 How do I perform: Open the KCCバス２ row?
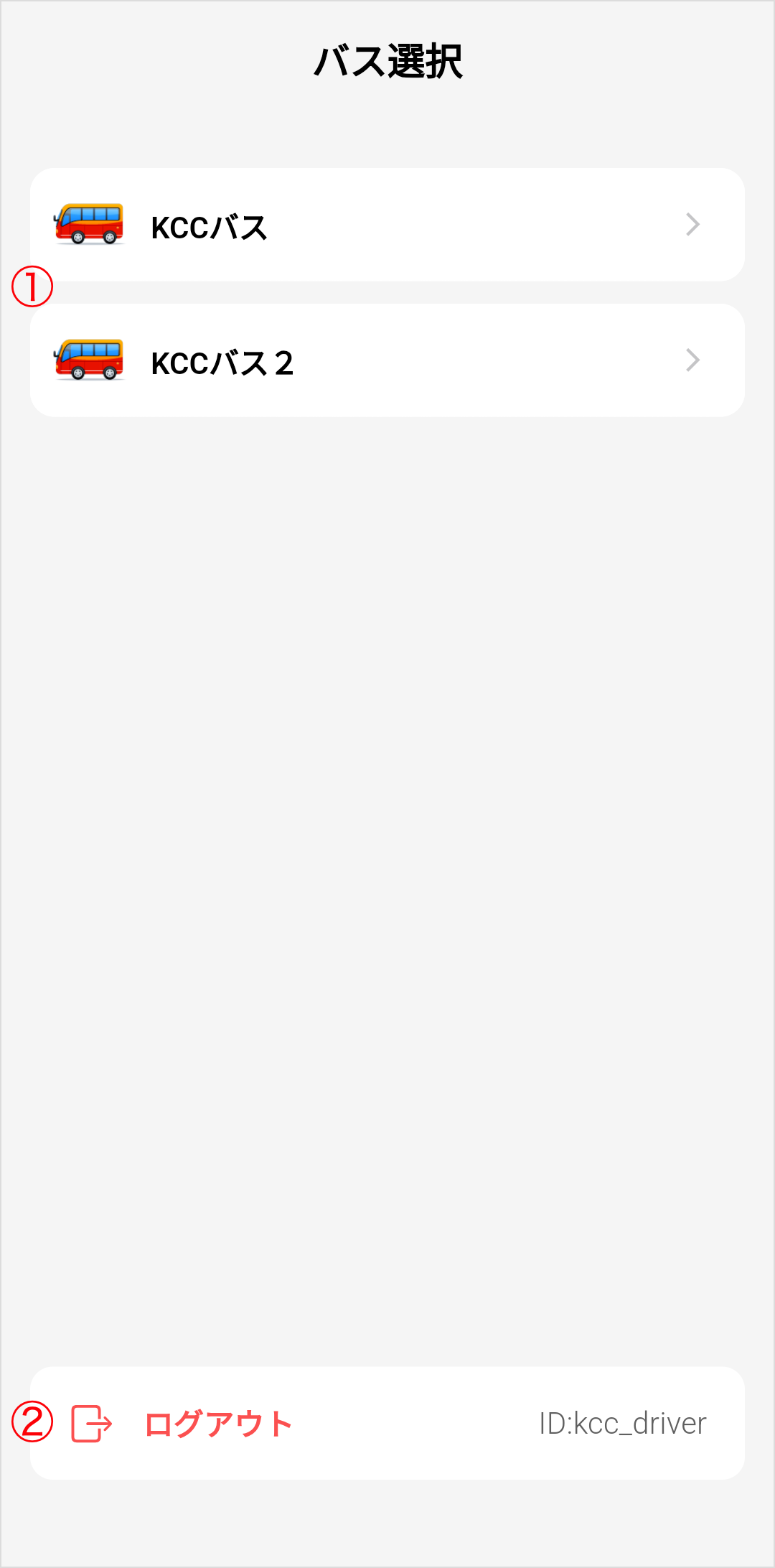pyautogui.click(x=387, y=360)
